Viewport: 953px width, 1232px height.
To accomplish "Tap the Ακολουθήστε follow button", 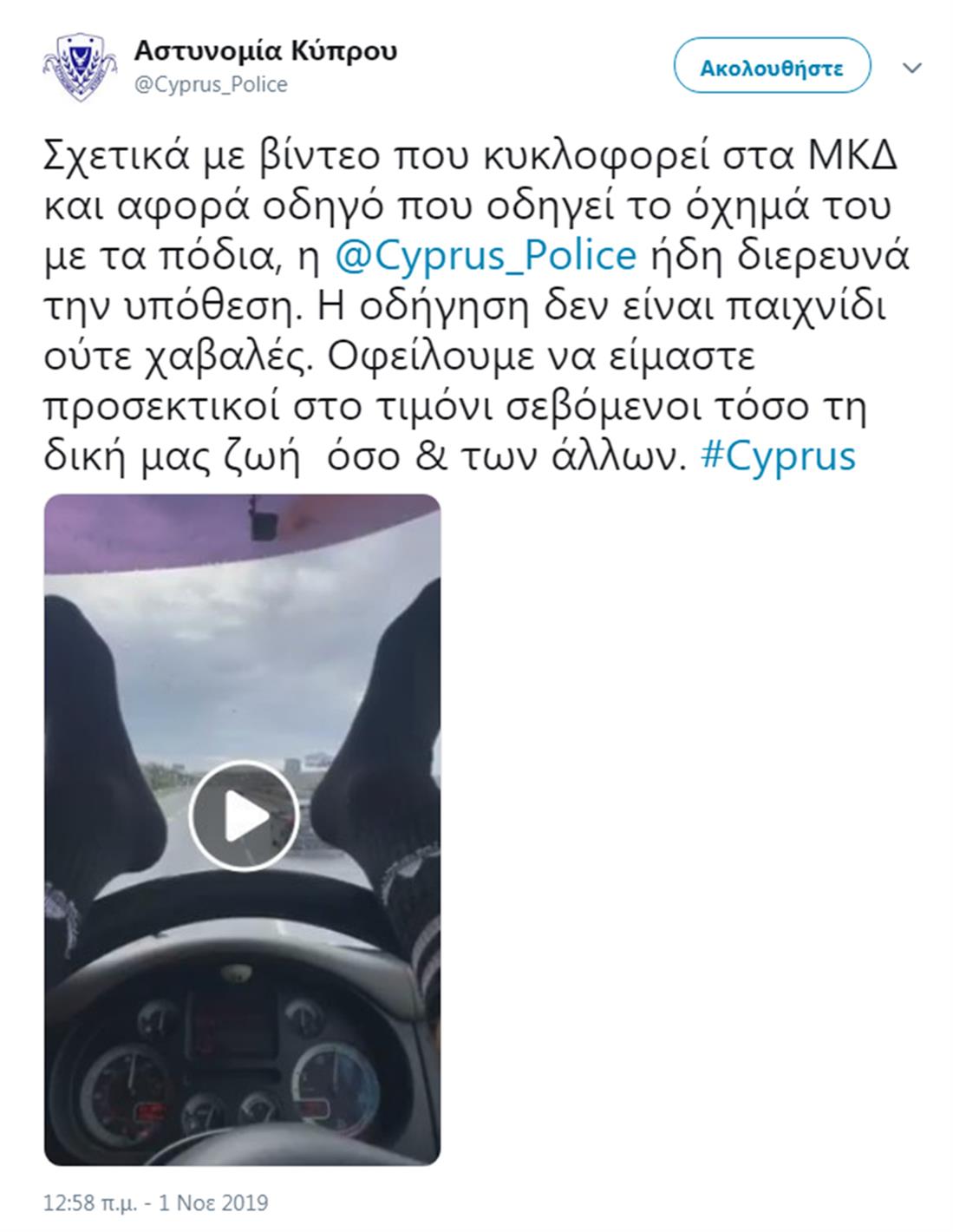I will point(772,66).
